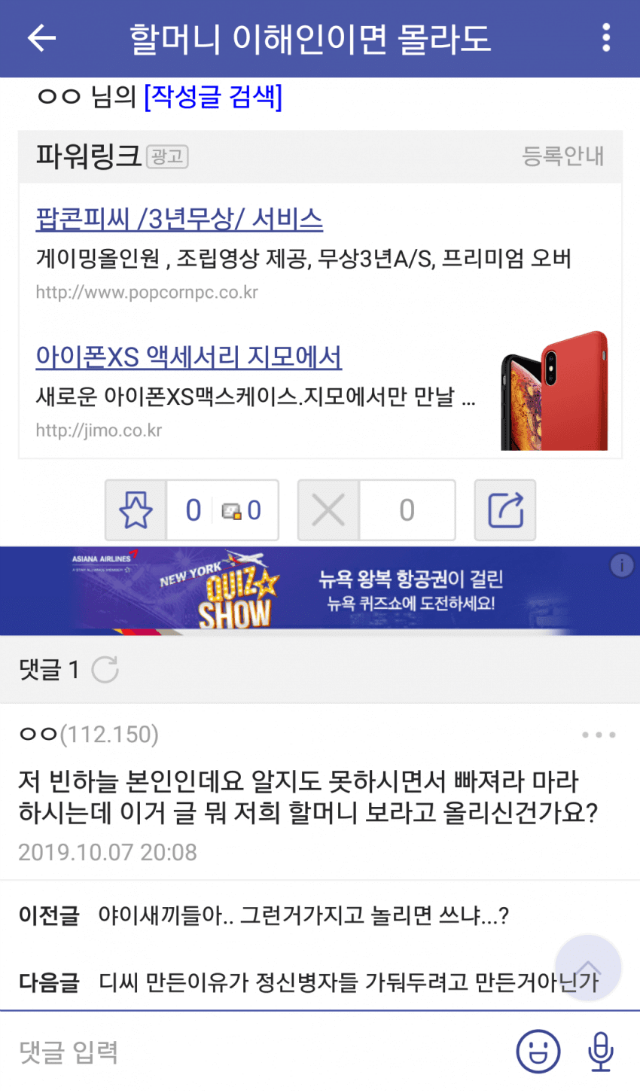Open the three-dot overflow menu
Screen dimensions: 640x1091
click(606, 38)
